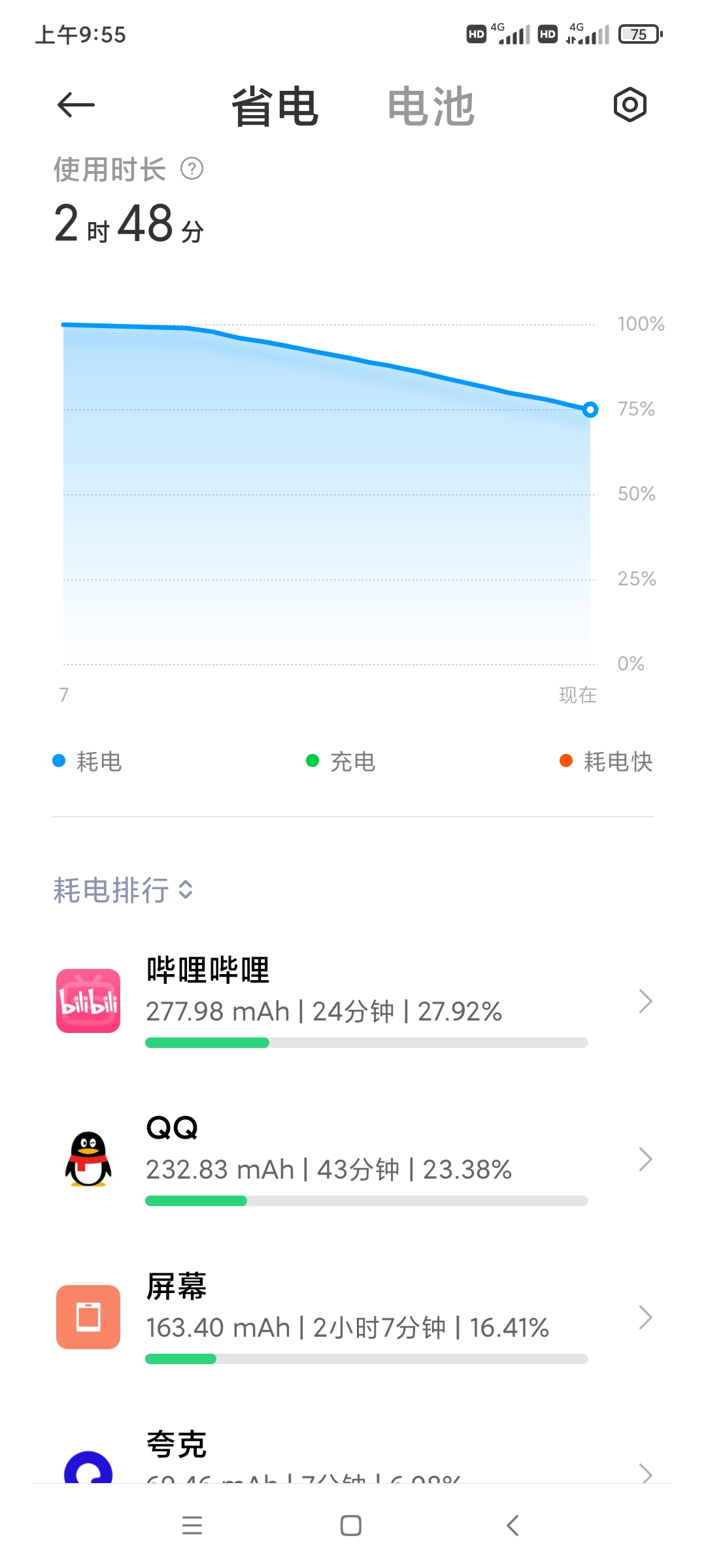Open 哔哩哔哩 power usage details
The height and width of the screenshot is (1568, 706).
(353, 1001)
